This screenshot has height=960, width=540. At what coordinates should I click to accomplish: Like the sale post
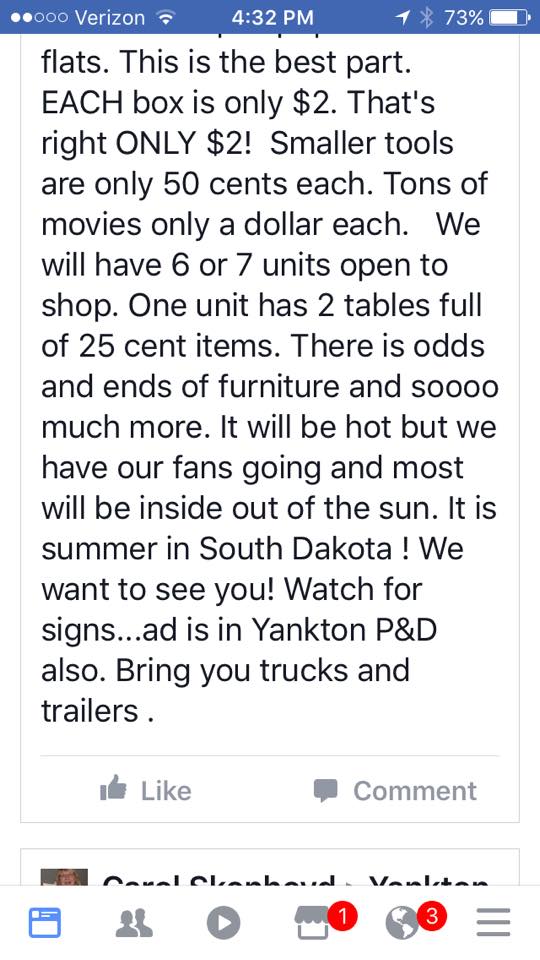[x=145, y=790]
